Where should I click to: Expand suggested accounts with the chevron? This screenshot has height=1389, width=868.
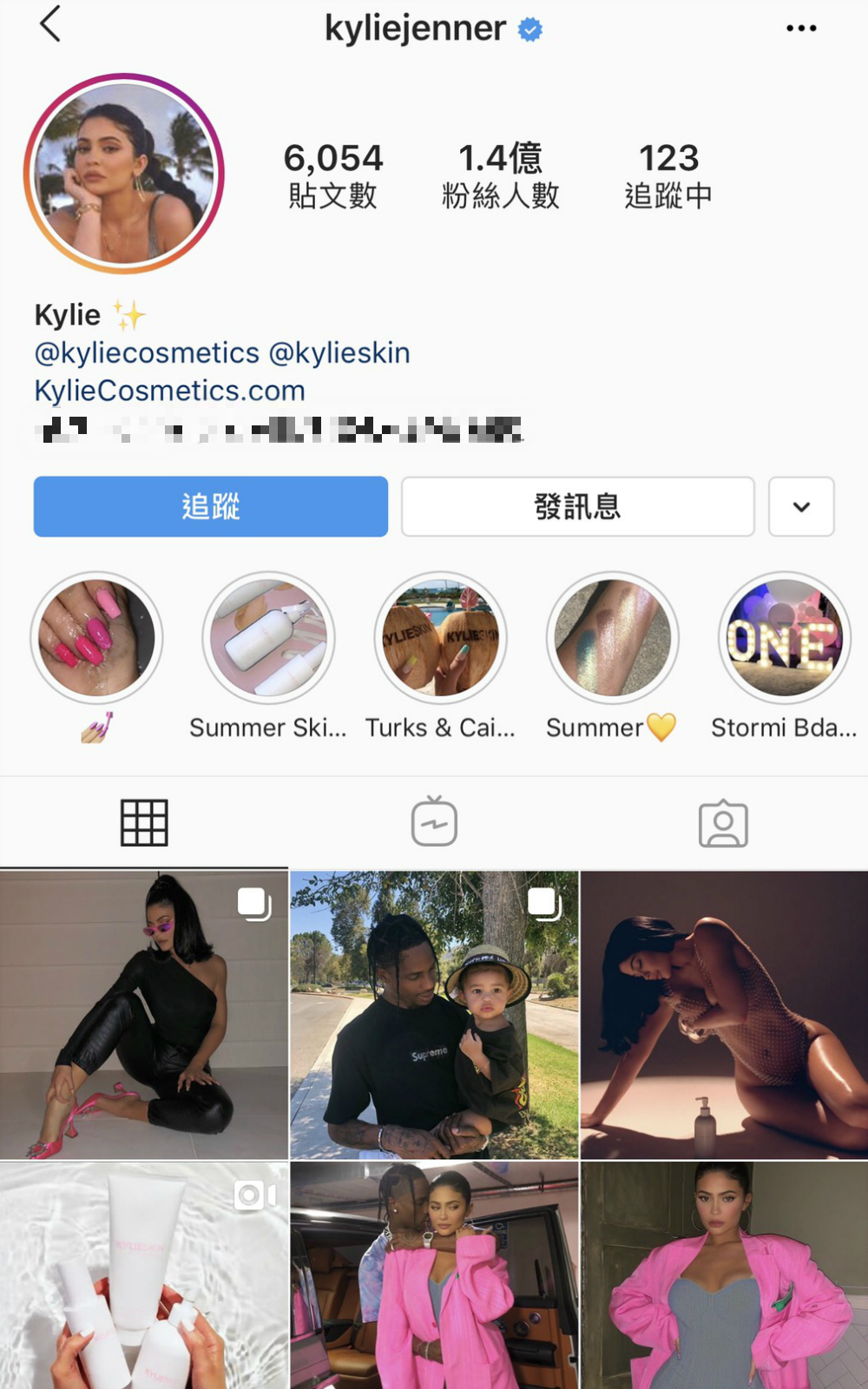pyautogui.click(x=800, y=506)
